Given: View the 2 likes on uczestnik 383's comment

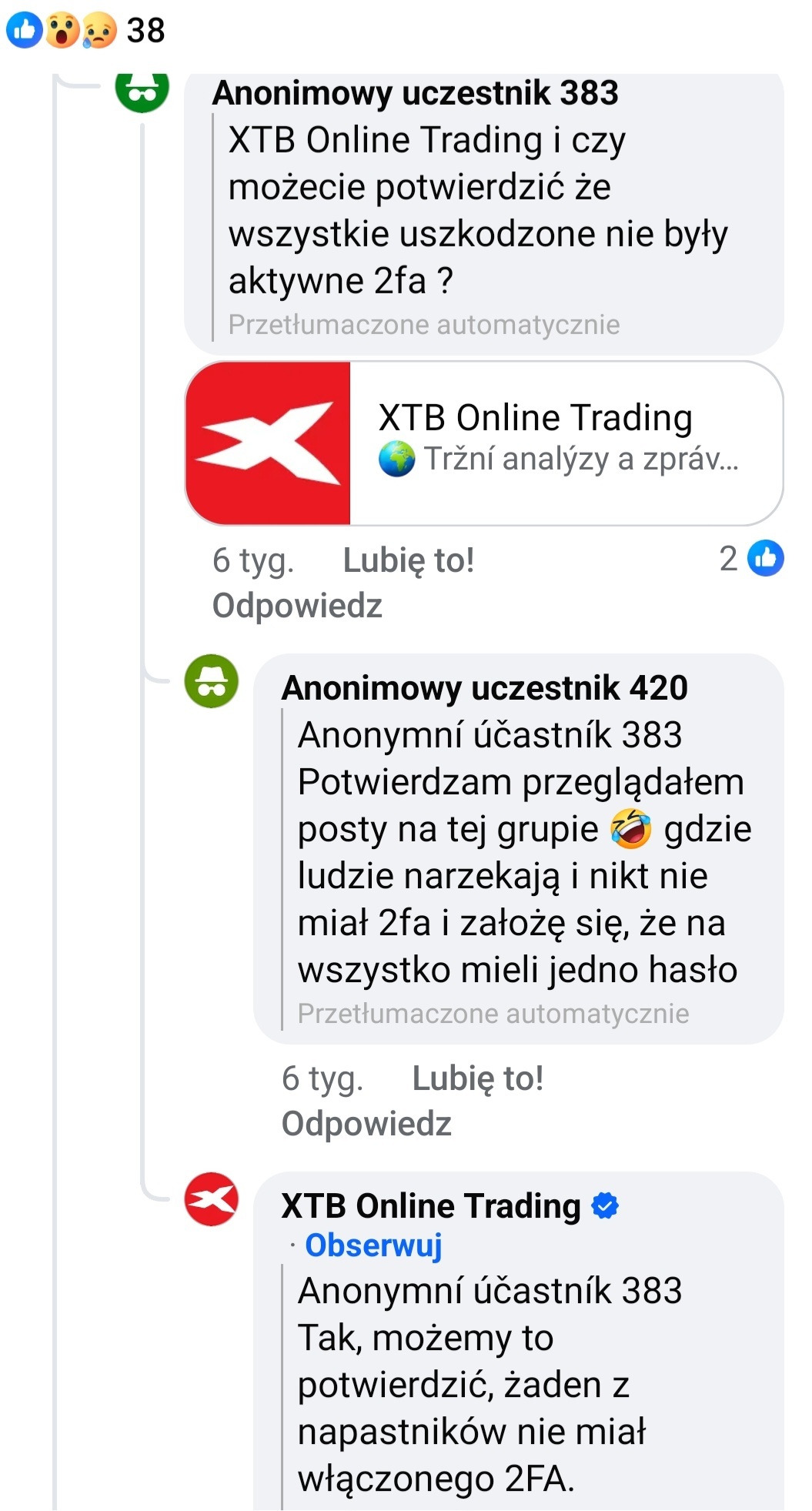Looking at the screenshot, I should 751,558.
